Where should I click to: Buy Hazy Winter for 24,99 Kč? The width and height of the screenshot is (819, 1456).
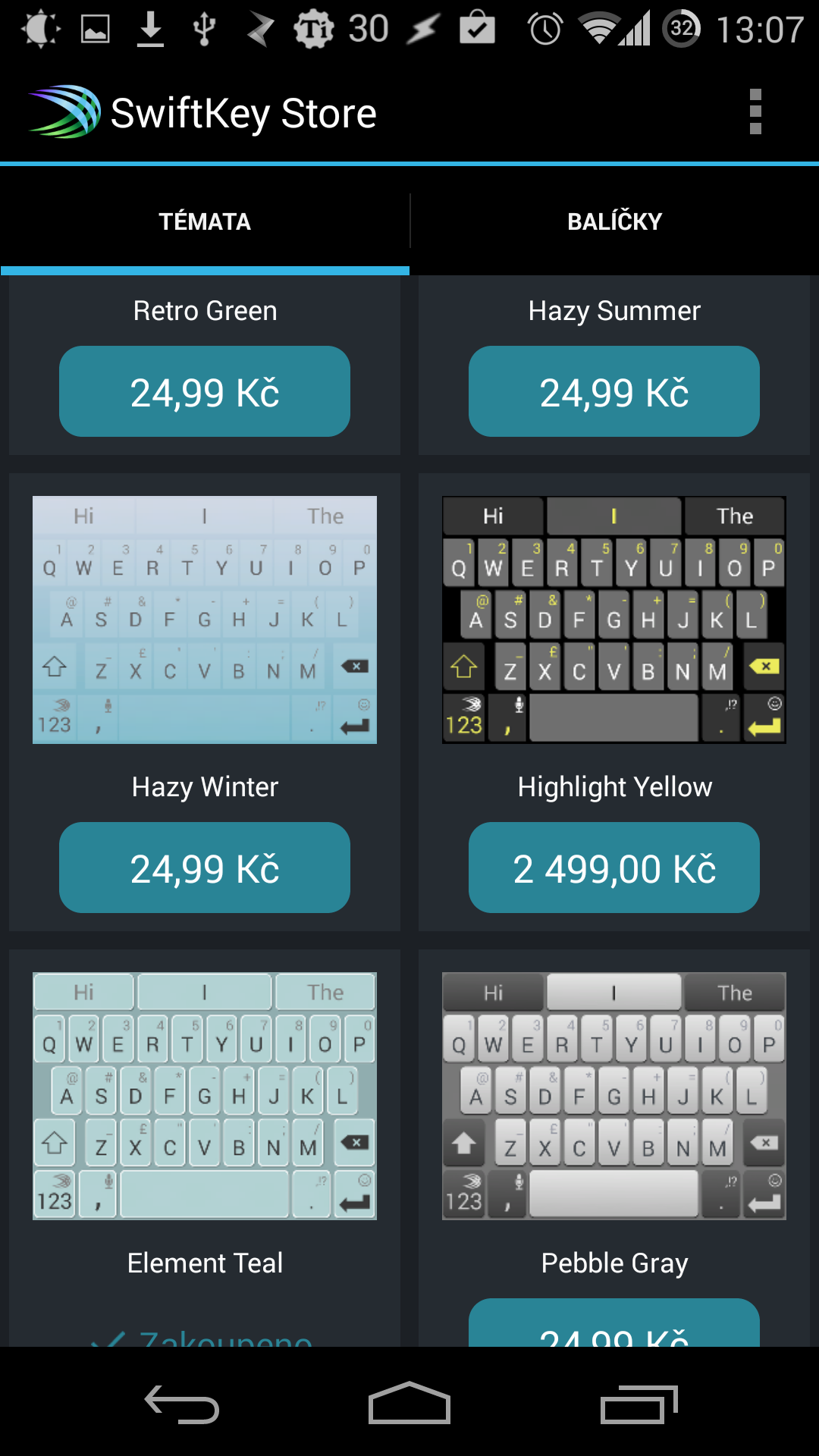point(205,868)
